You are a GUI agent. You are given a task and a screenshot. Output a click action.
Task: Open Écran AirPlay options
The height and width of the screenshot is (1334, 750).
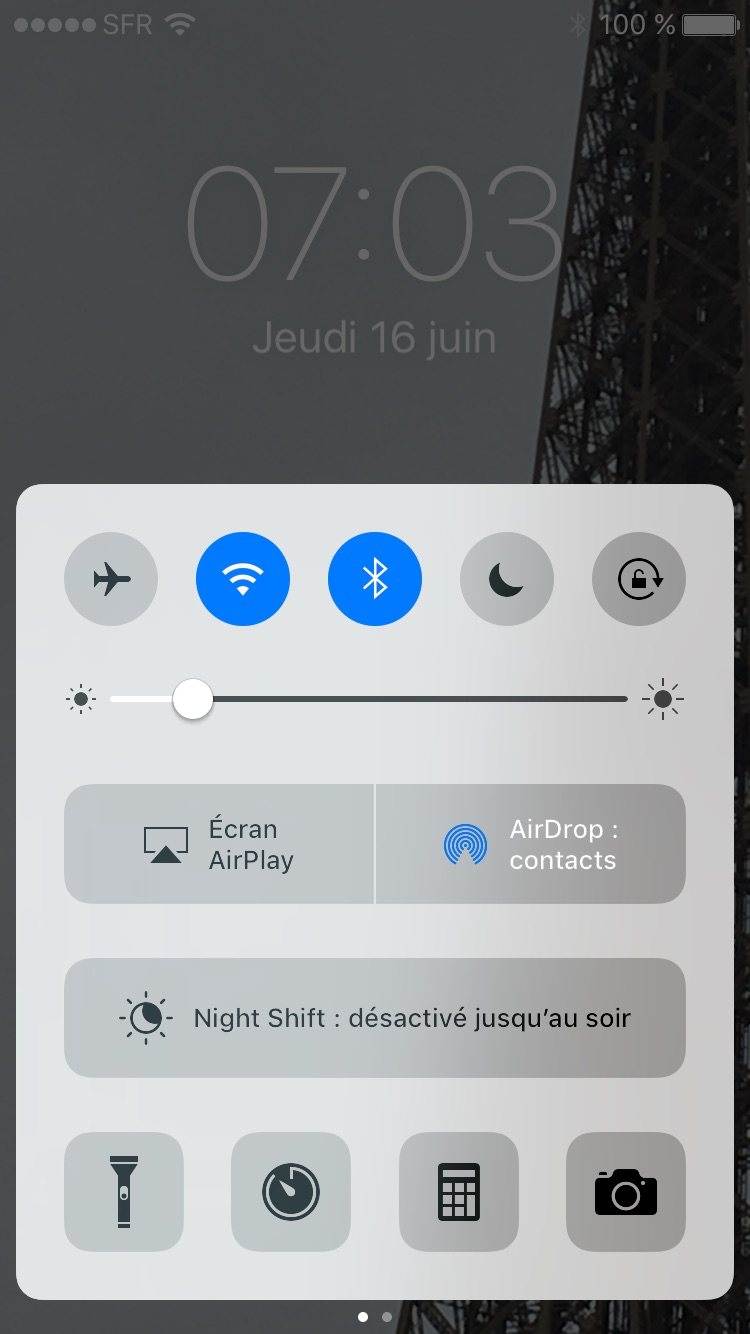tap(219, 844)
